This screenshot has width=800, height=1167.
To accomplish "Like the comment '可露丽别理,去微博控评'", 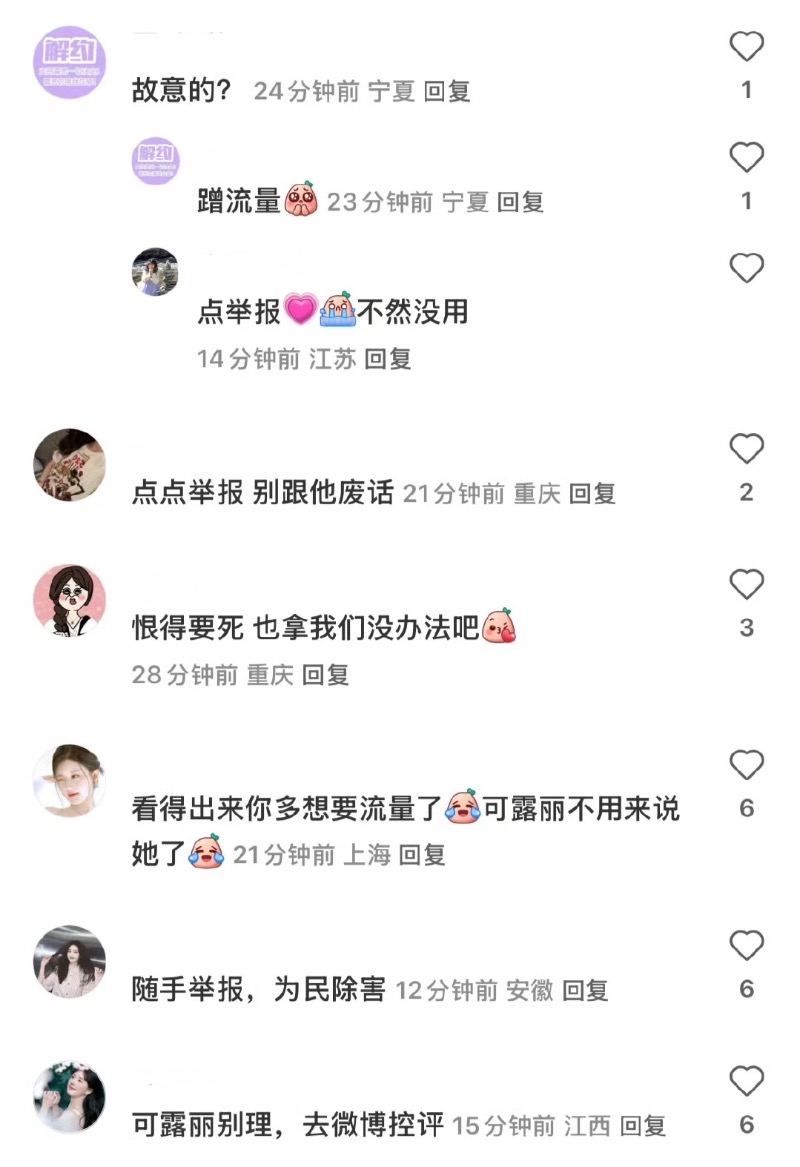I will [x=746, y=1081].
